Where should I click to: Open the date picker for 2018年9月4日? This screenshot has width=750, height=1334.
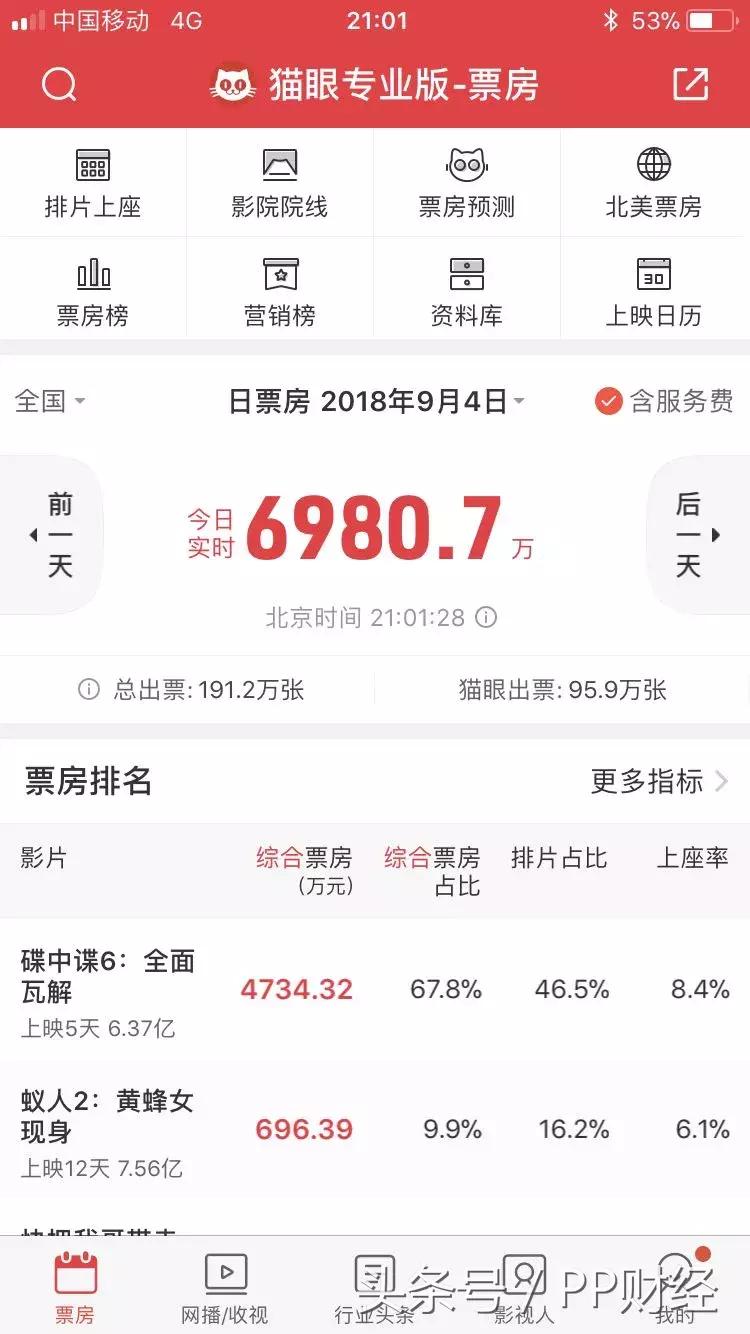point(377,401)
